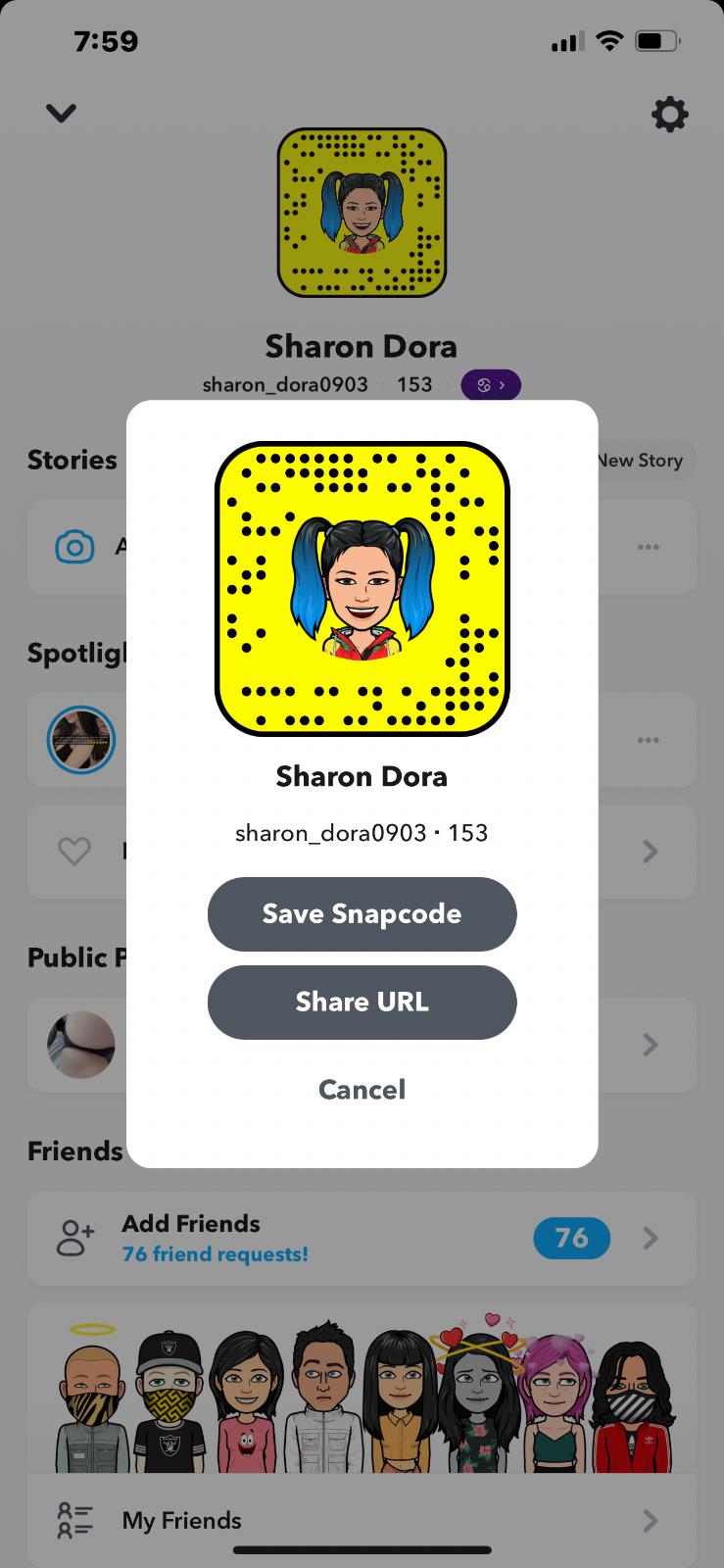Open Add Friends with 76 requests

click(x=361, y=1238)
